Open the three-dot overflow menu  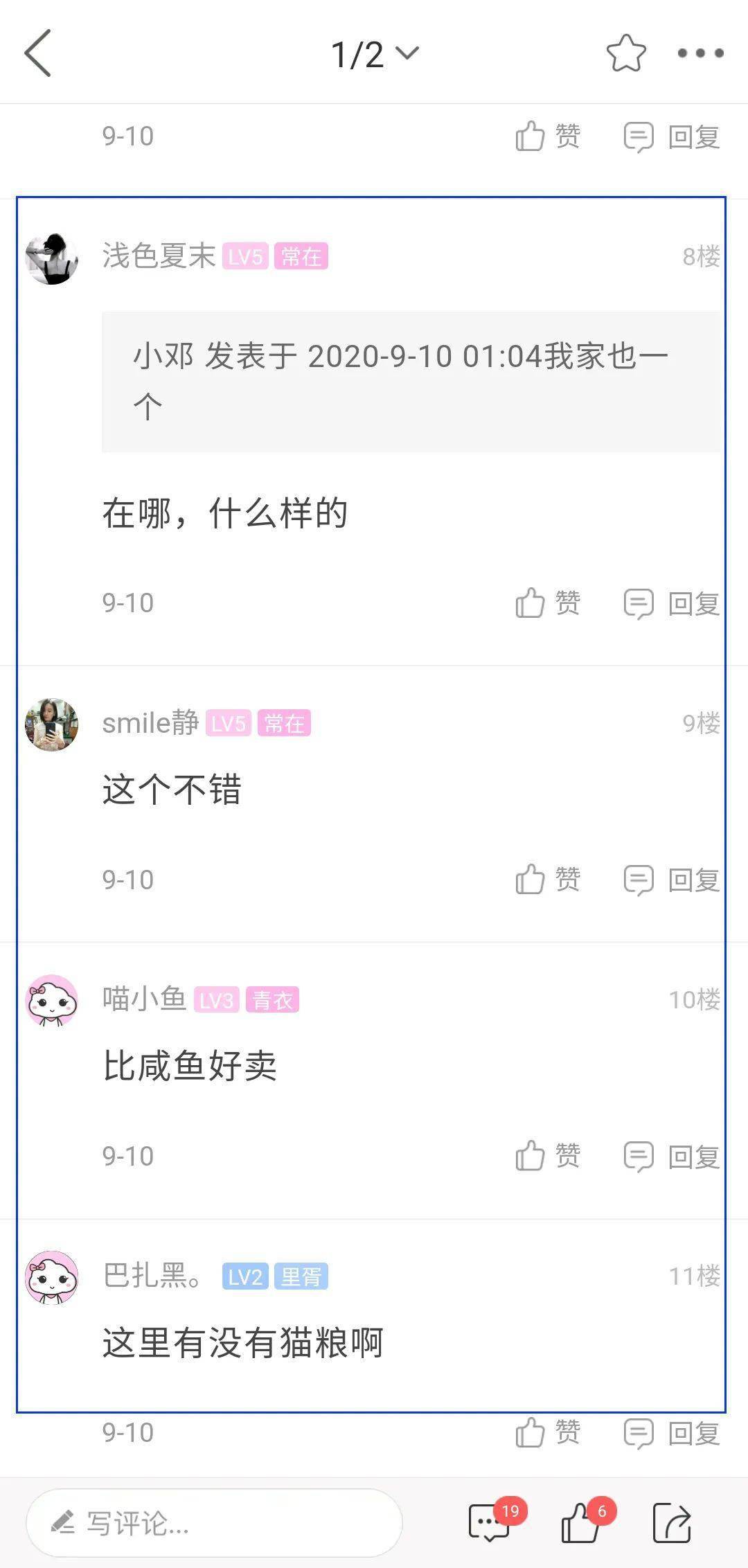tap(700, 53)
